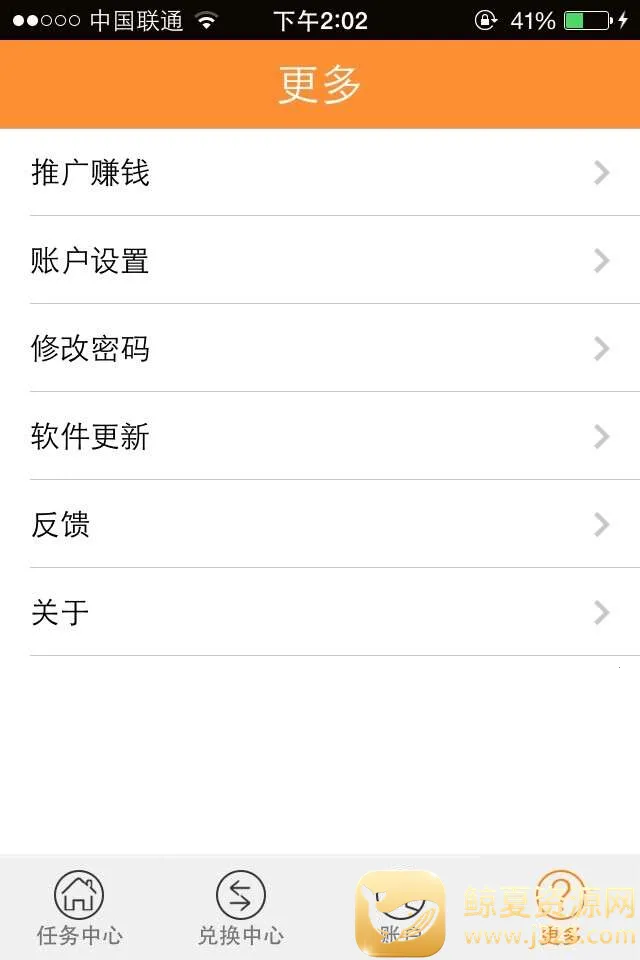
Task: Open the 推广赚钱 row
Action: pyautogui.click(x=320, y=173)
